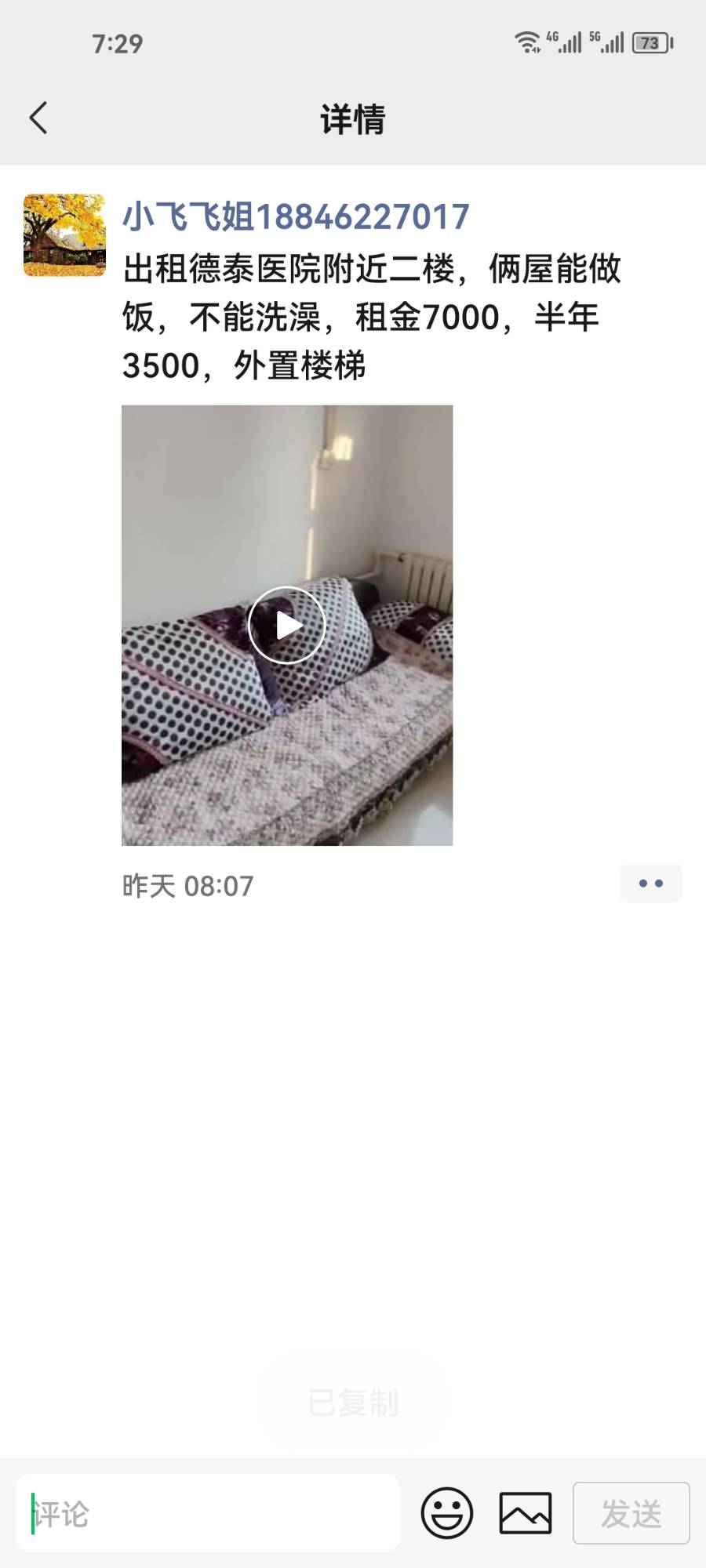Viewport: 706px width, 1568px height.
Task: Open the two-dot like/comment menu
Action: (x=650, y=884)
